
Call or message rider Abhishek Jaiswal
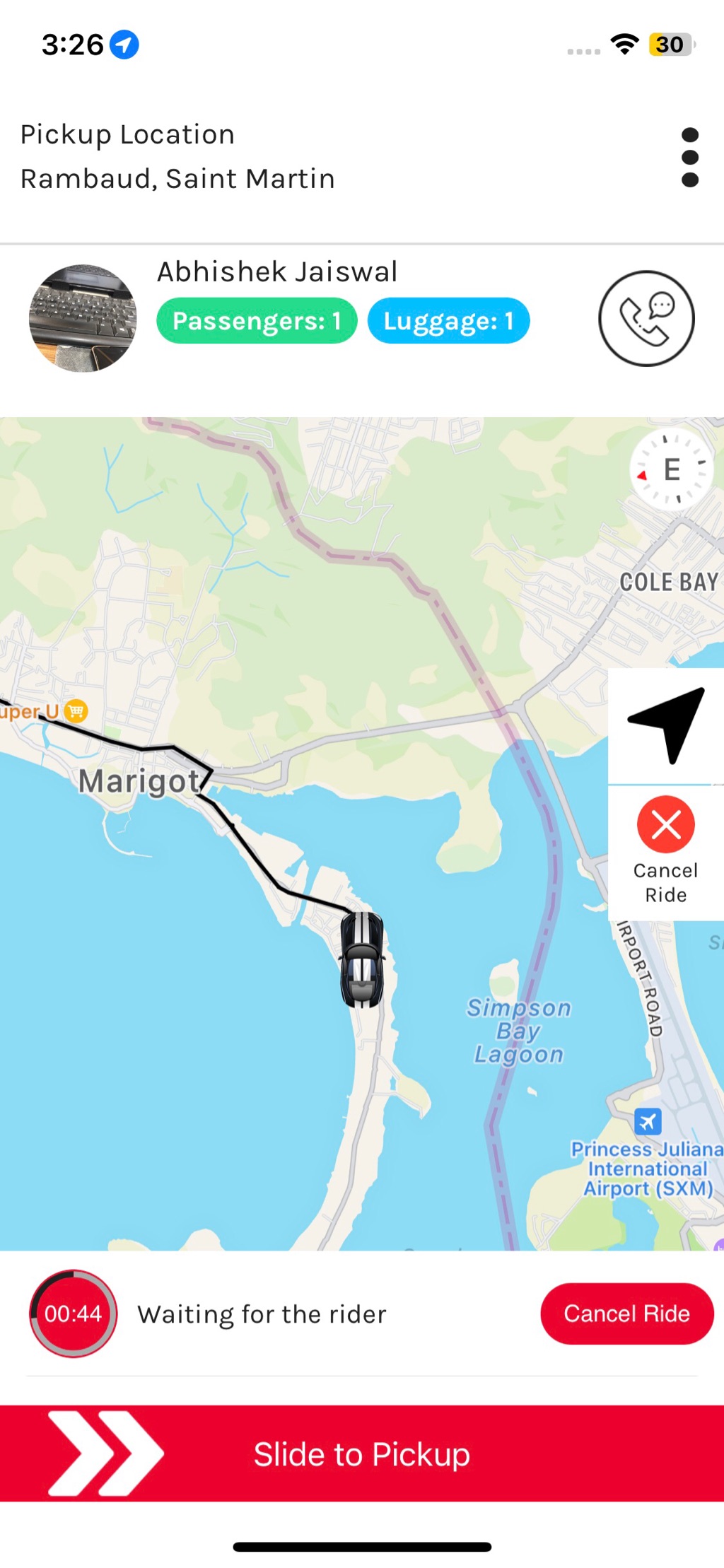pyautogui.click(x=646, y=319)
